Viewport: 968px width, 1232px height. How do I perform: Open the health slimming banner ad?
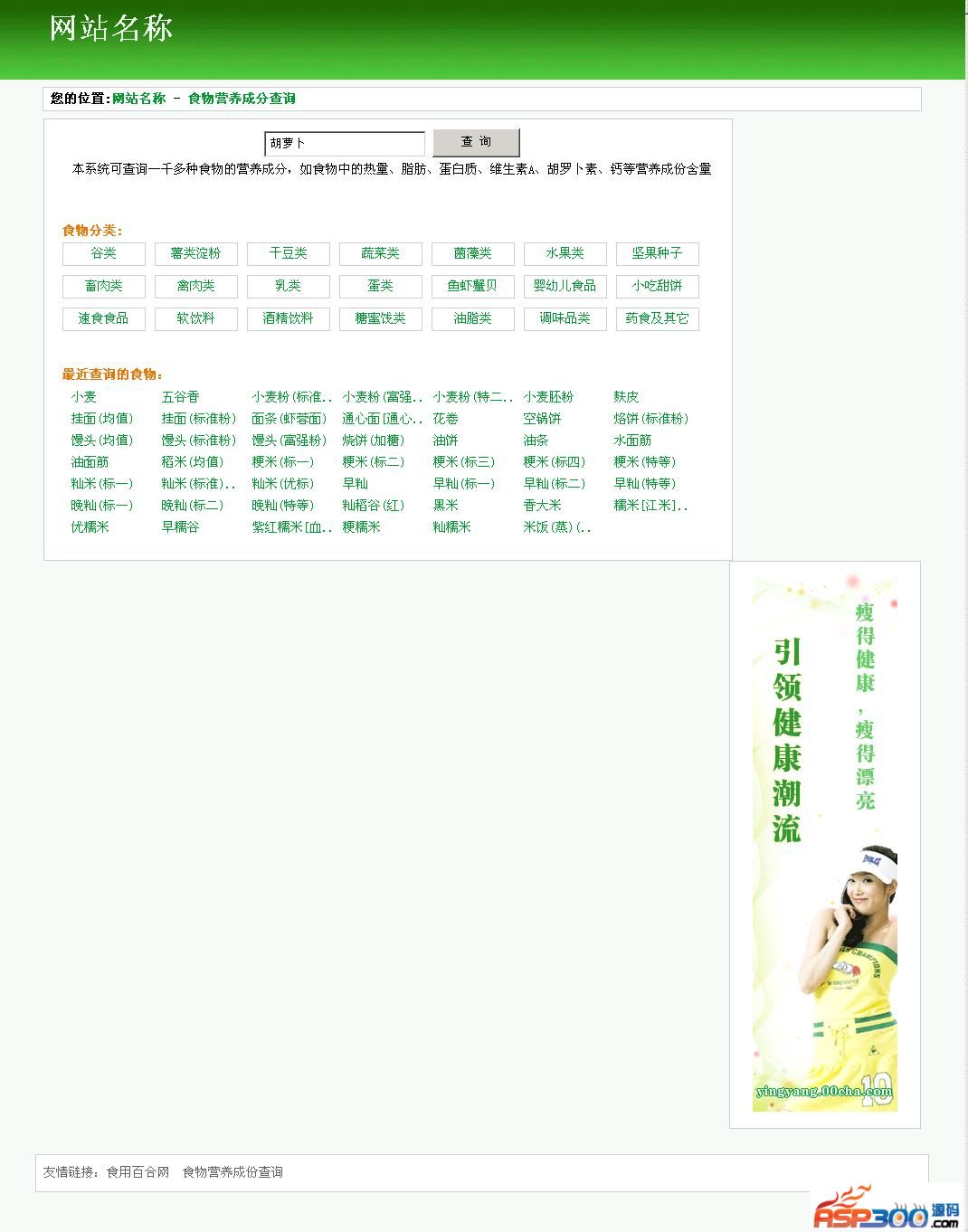824,845
